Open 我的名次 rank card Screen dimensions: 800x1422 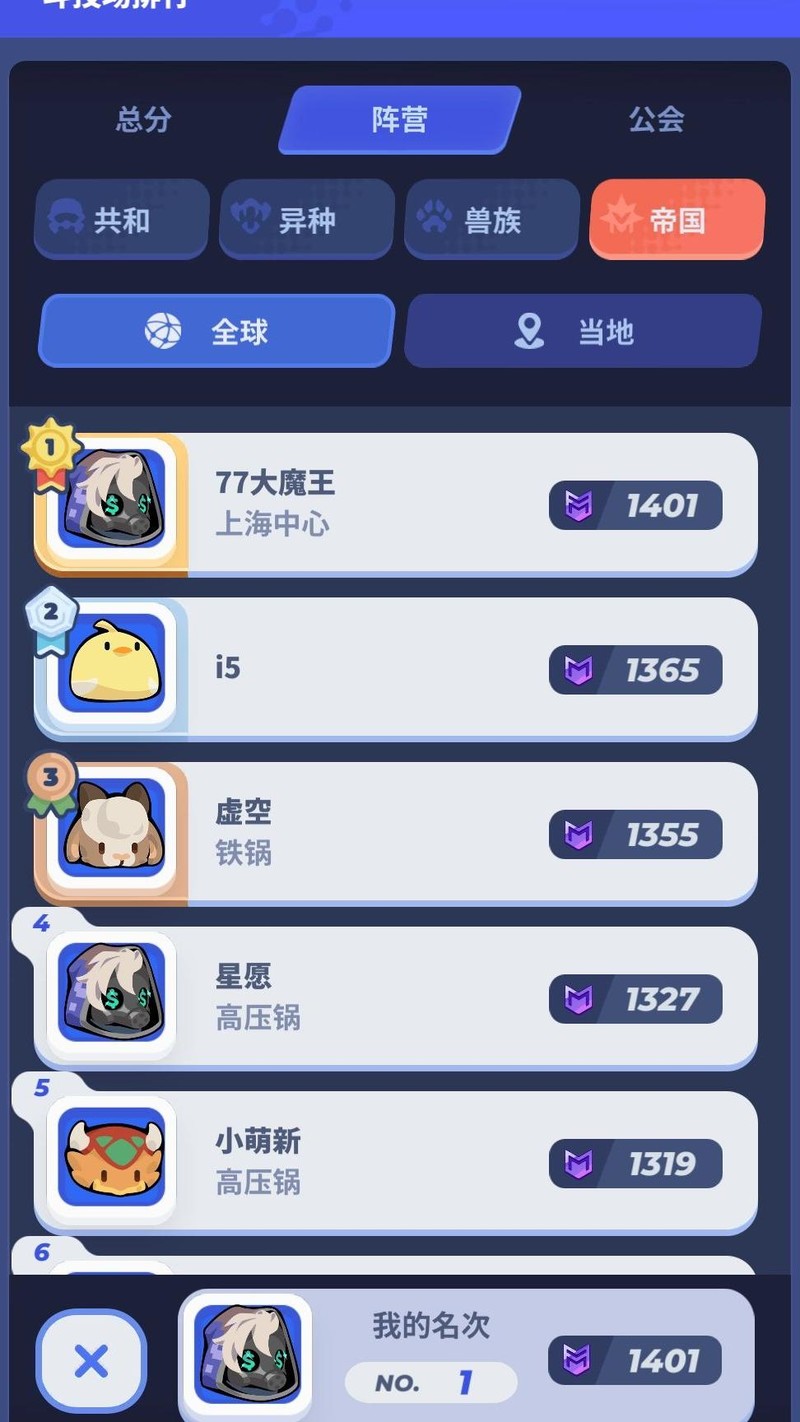(465, 1356)
